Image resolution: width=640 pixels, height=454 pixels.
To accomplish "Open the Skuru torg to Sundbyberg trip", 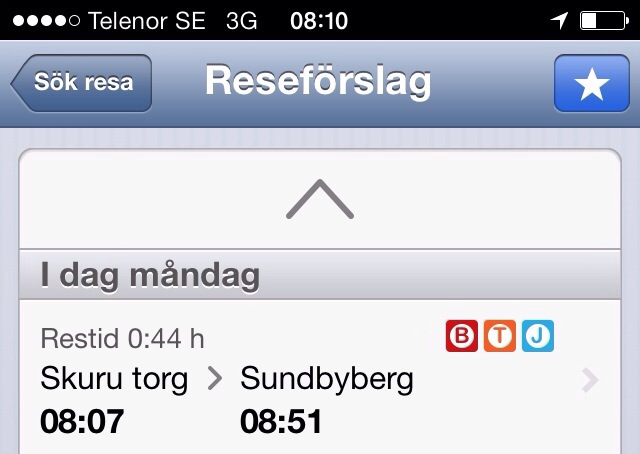I will click(x=320, y=381).
